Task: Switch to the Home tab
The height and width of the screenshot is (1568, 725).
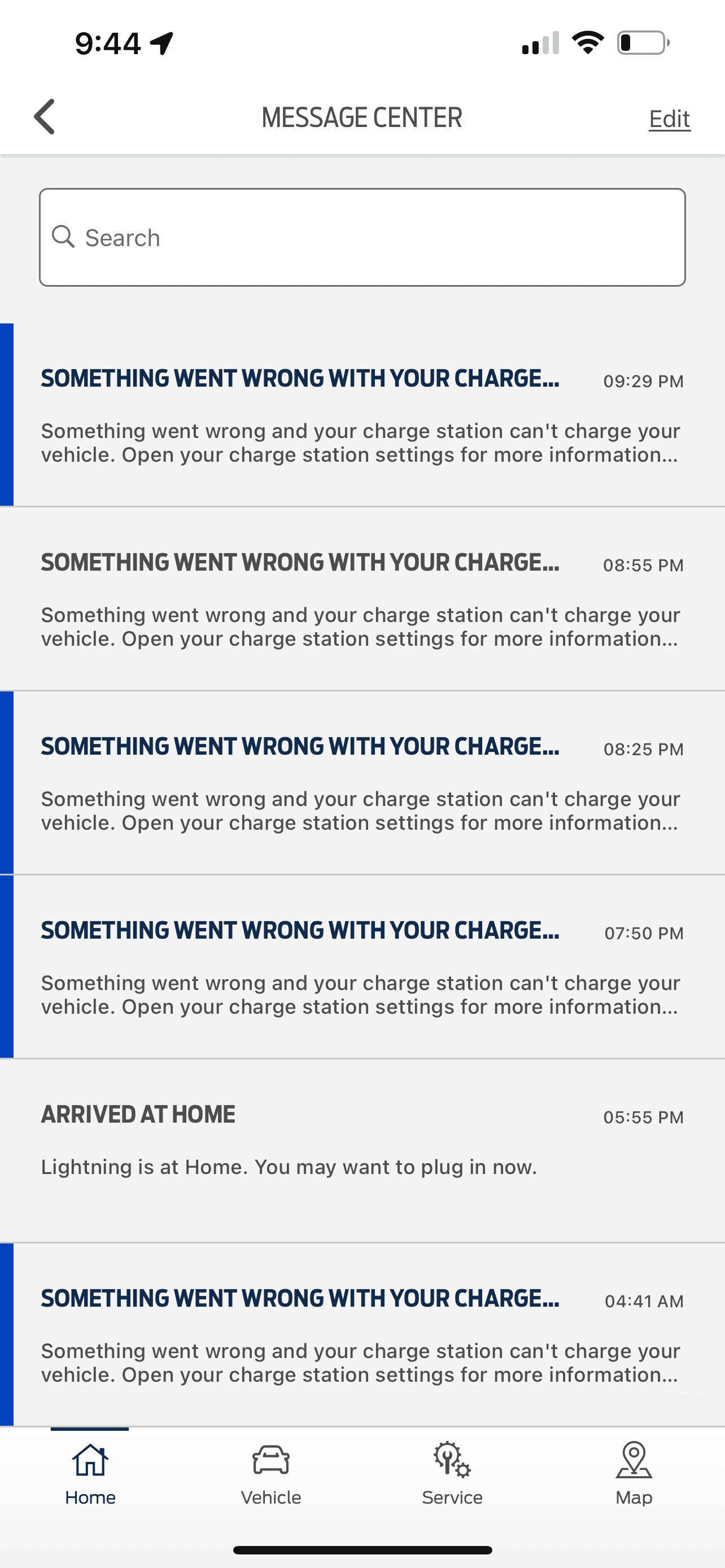Action: click(90, 1473)
